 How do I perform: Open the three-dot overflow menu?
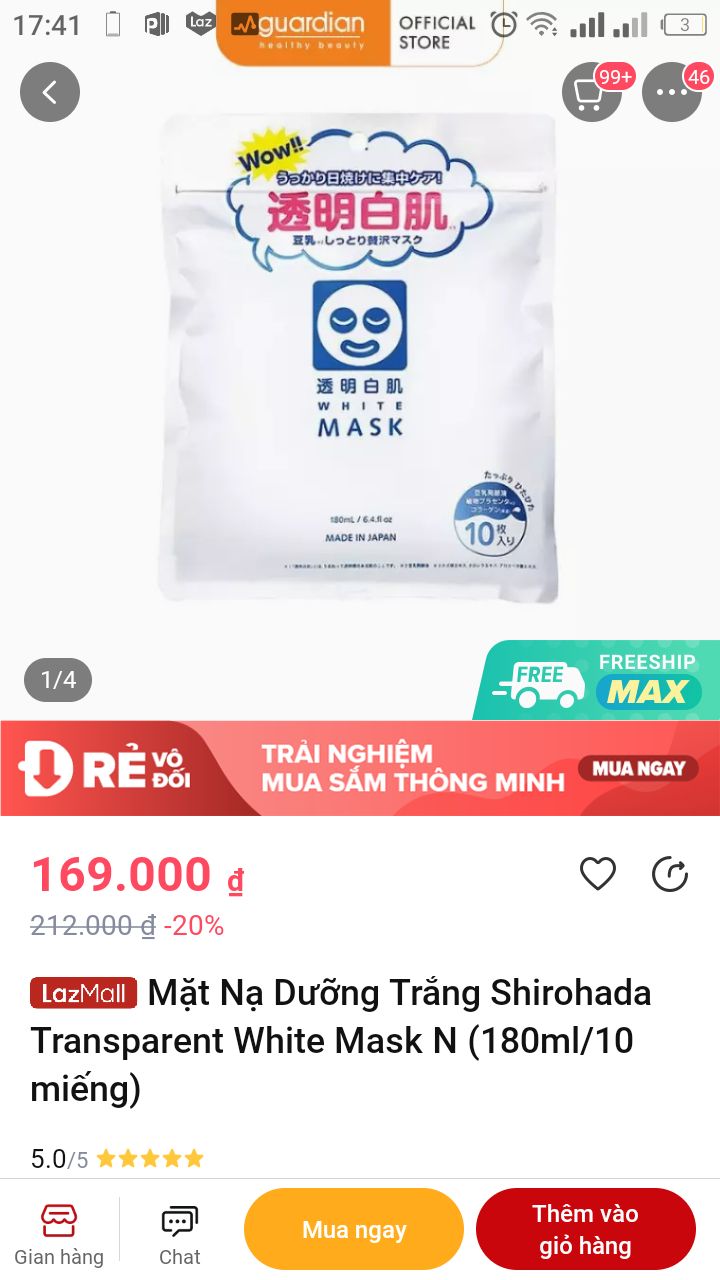[671, 93]
